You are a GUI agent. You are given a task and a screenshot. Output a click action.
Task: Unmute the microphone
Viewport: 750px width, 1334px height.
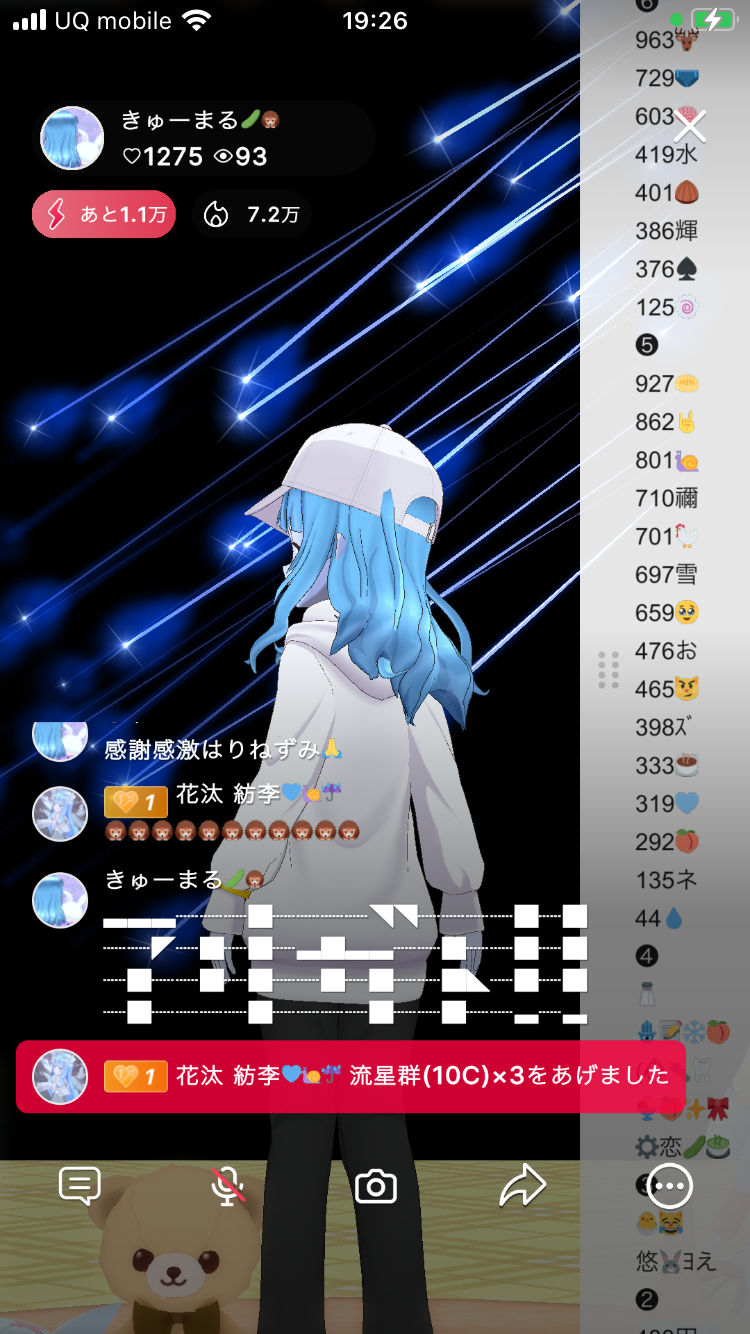[228, 1187]
